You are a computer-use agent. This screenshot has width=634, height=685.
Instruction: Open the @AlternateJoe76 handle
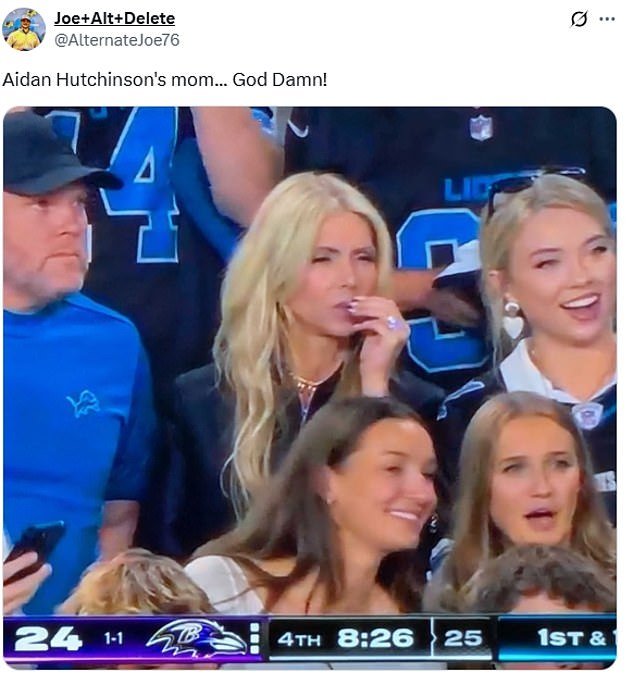pyautogui.click(x=117, y=40)
